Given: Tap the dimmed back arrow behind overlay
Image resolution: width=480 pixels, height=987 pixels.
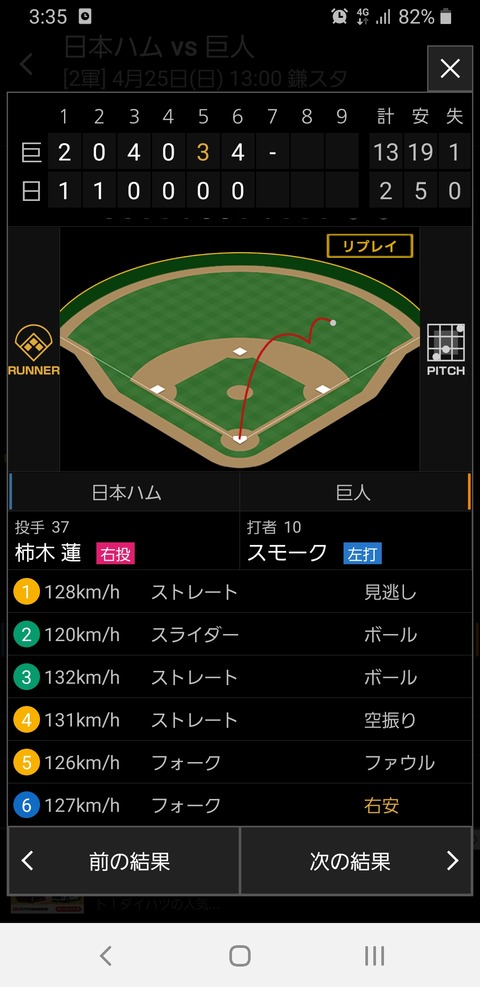Looking at the screenshot, I should click(x=26, y=64).
